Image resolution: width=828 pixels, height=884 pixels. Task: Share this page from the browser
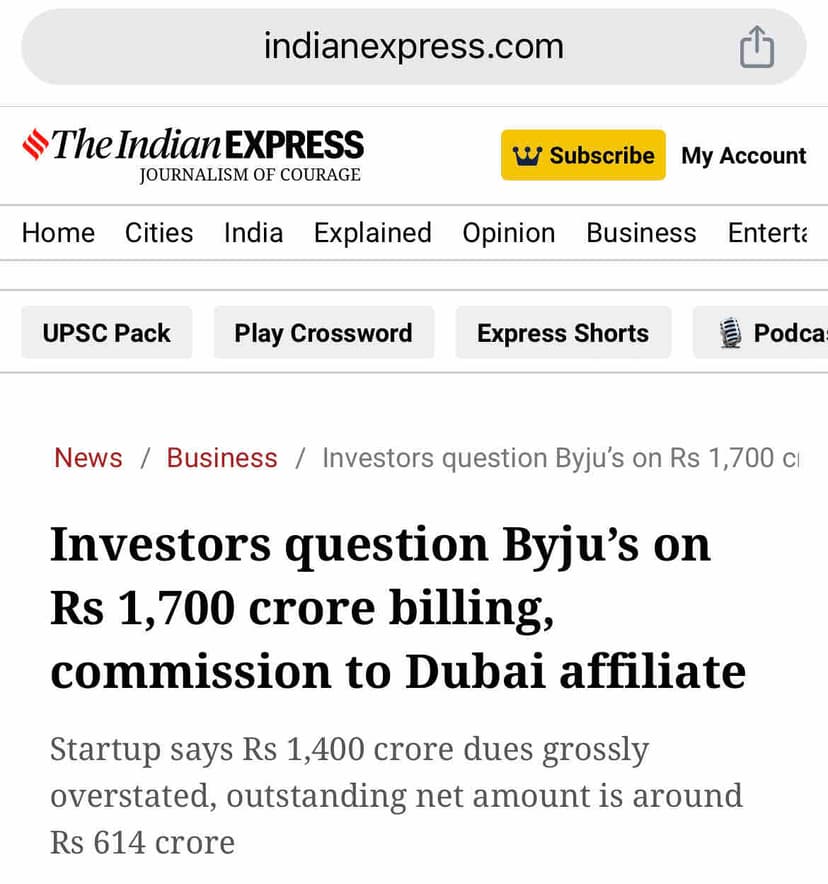757,47
